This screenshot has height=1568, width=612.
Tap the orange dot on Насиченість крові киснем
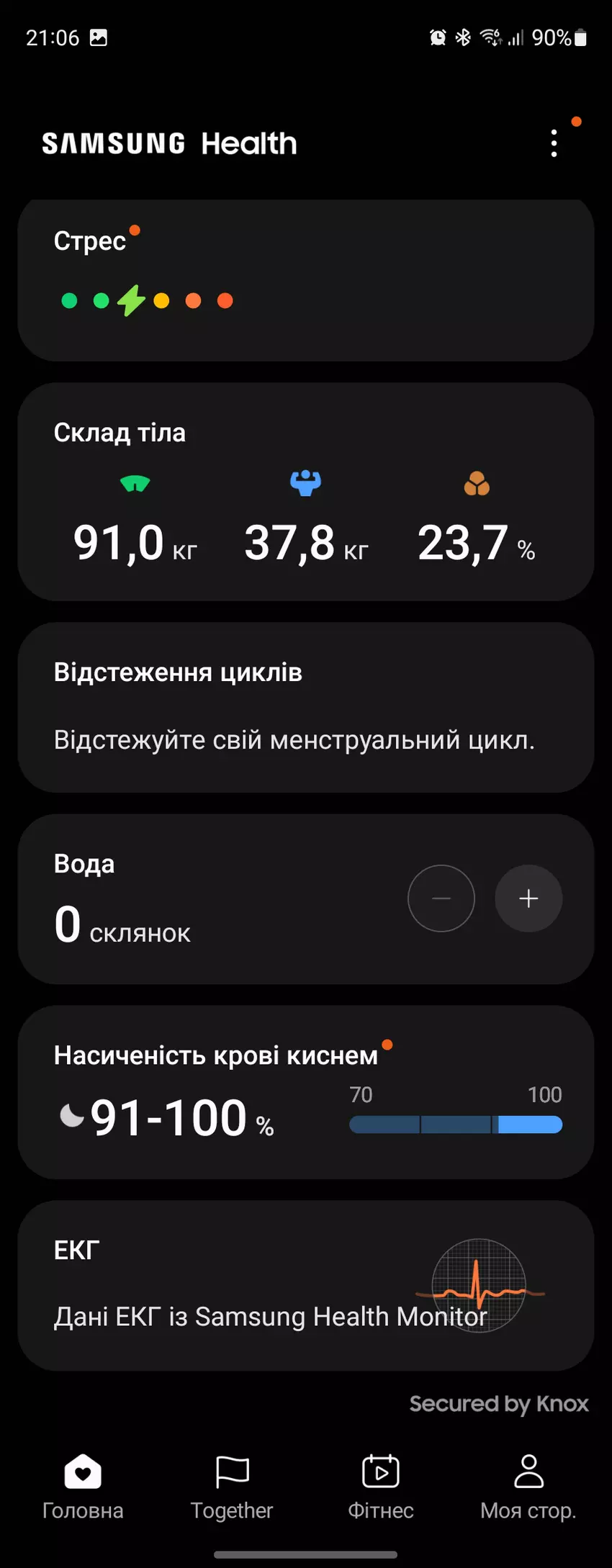[x=387, y=1045]
